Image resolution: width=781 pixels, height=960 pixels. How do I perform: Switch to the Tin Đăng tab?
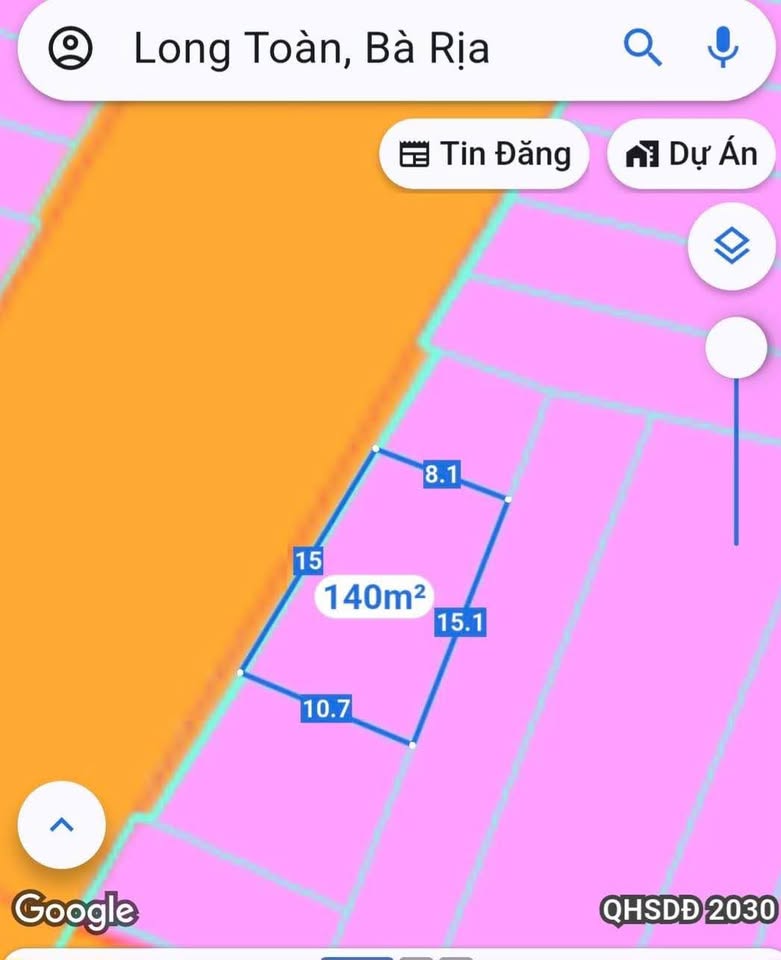coord(483,154)
